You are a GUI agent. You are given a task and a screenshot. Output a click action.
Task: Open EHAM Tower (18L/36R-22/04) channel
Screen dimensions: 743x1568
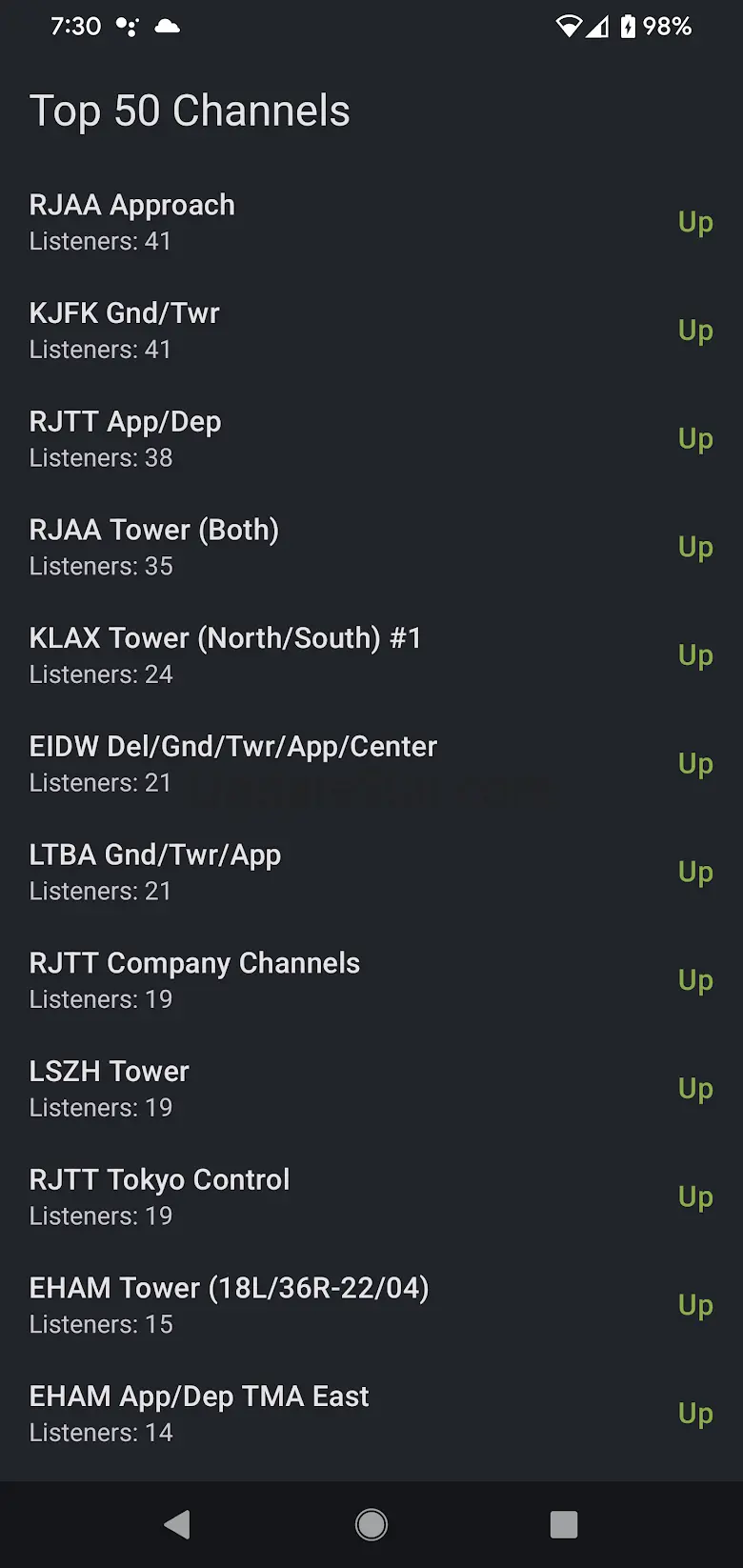[x=371, y=1306]
